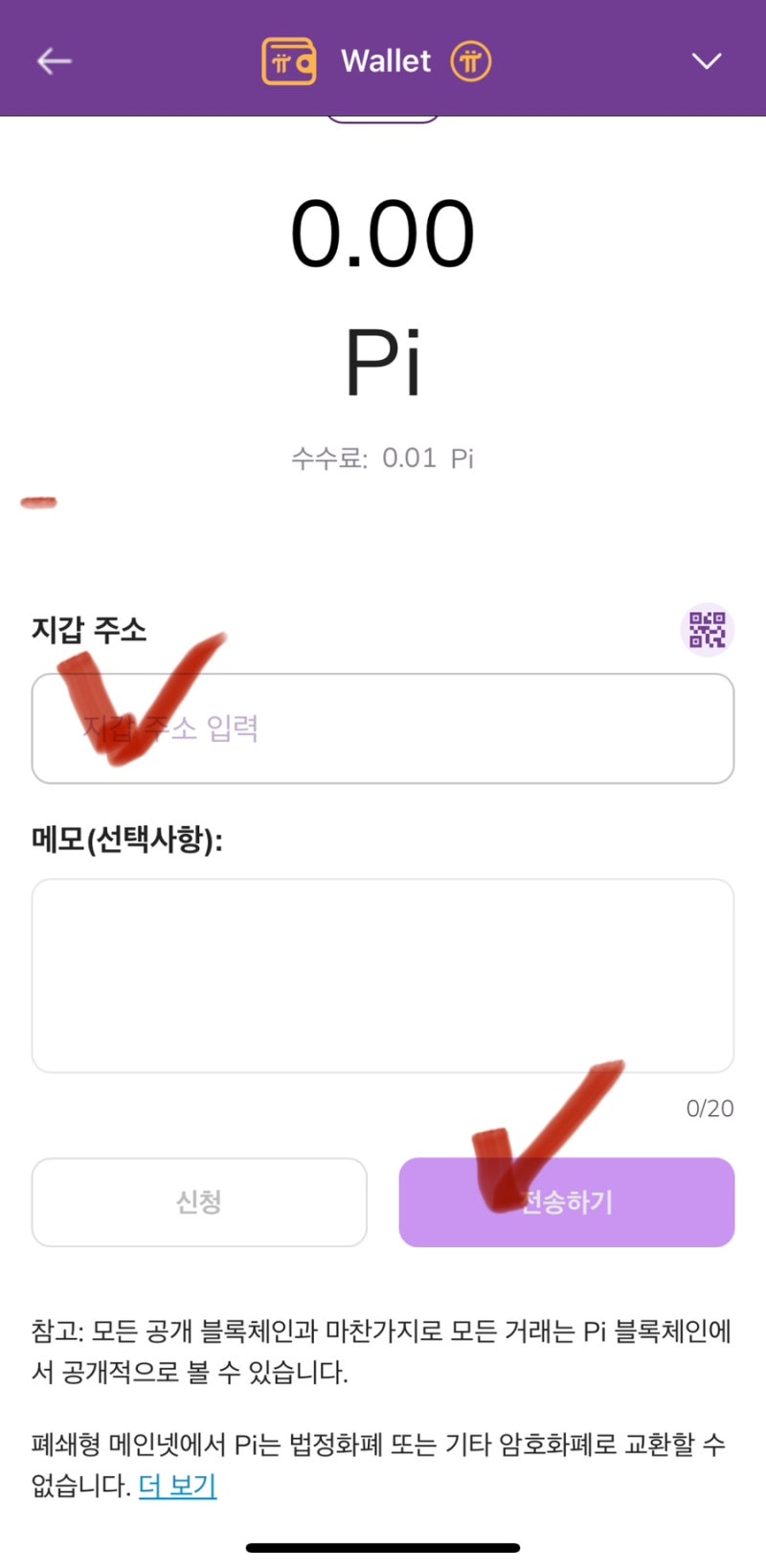The image size is (766, 1568).
Task: Tap the yellow wallet icon in the title bar
Action: 288,60
